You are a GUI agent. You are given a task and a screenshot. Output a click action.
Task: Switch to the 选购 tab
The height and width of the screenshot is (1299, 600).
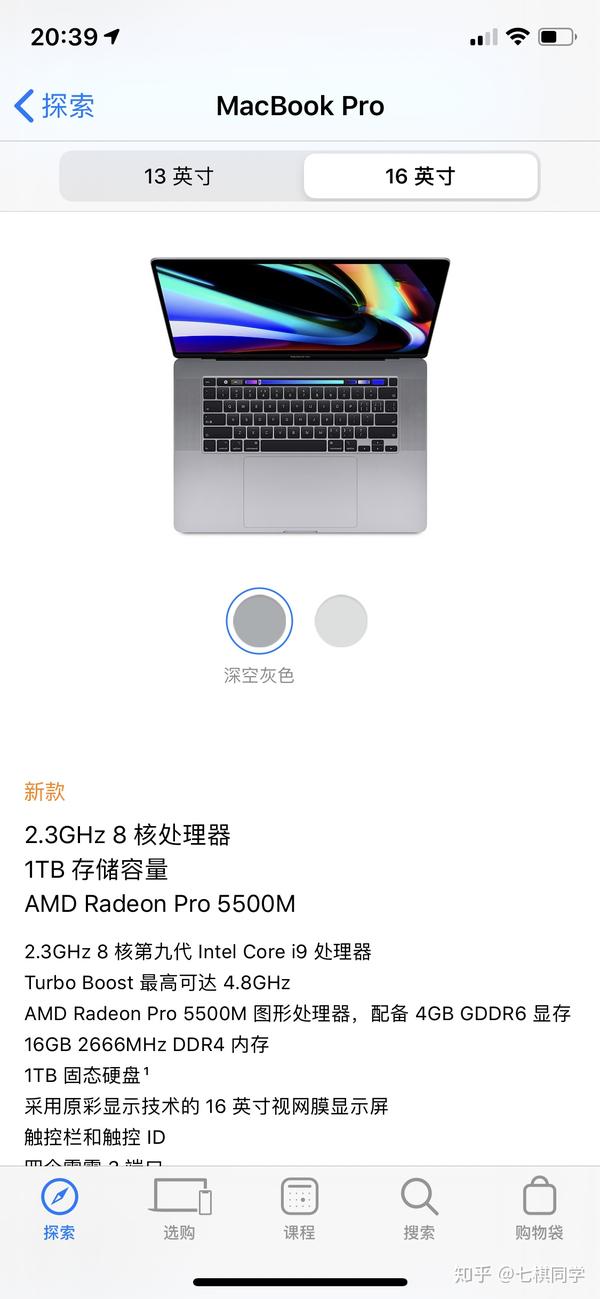click(x=180, y=1209)
